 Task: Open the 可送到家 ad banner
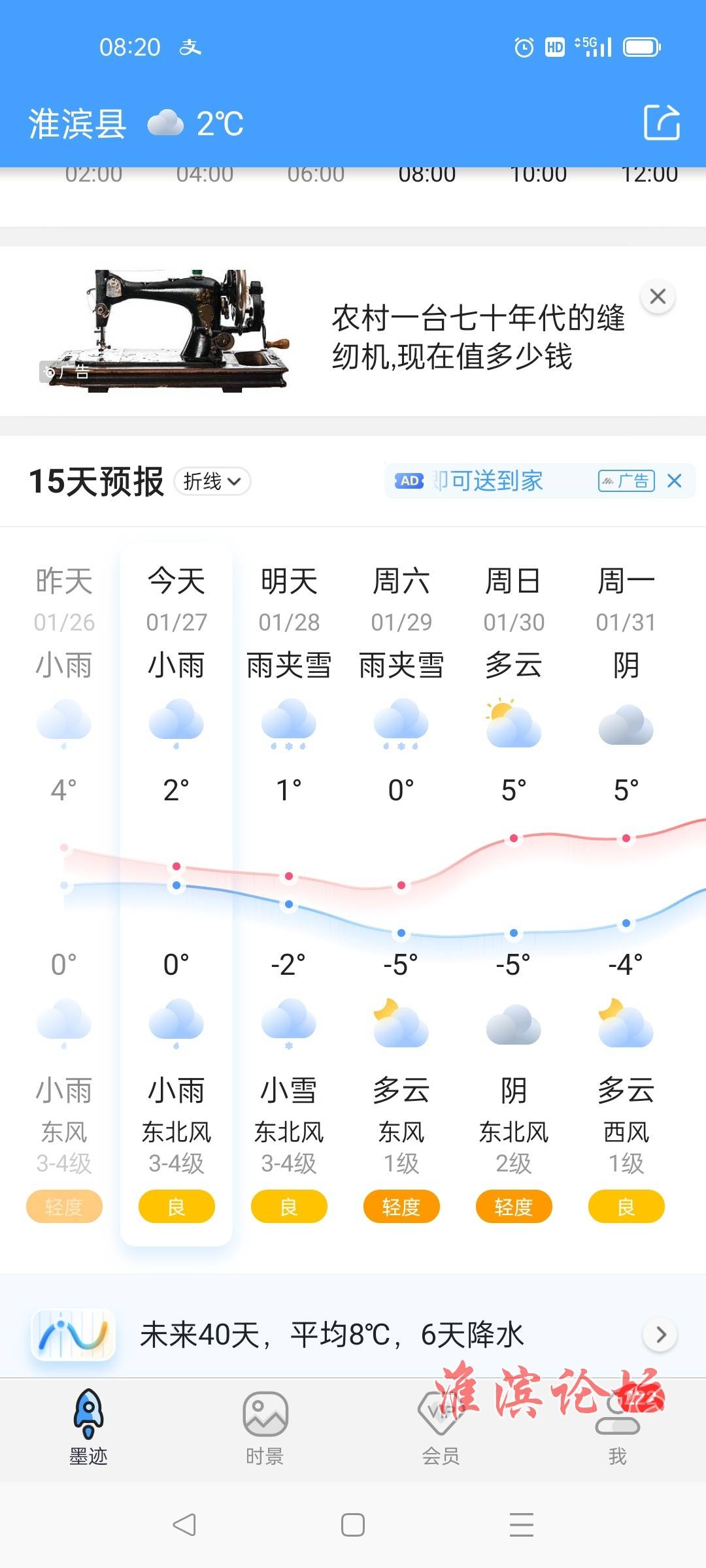tap(523, 482)
